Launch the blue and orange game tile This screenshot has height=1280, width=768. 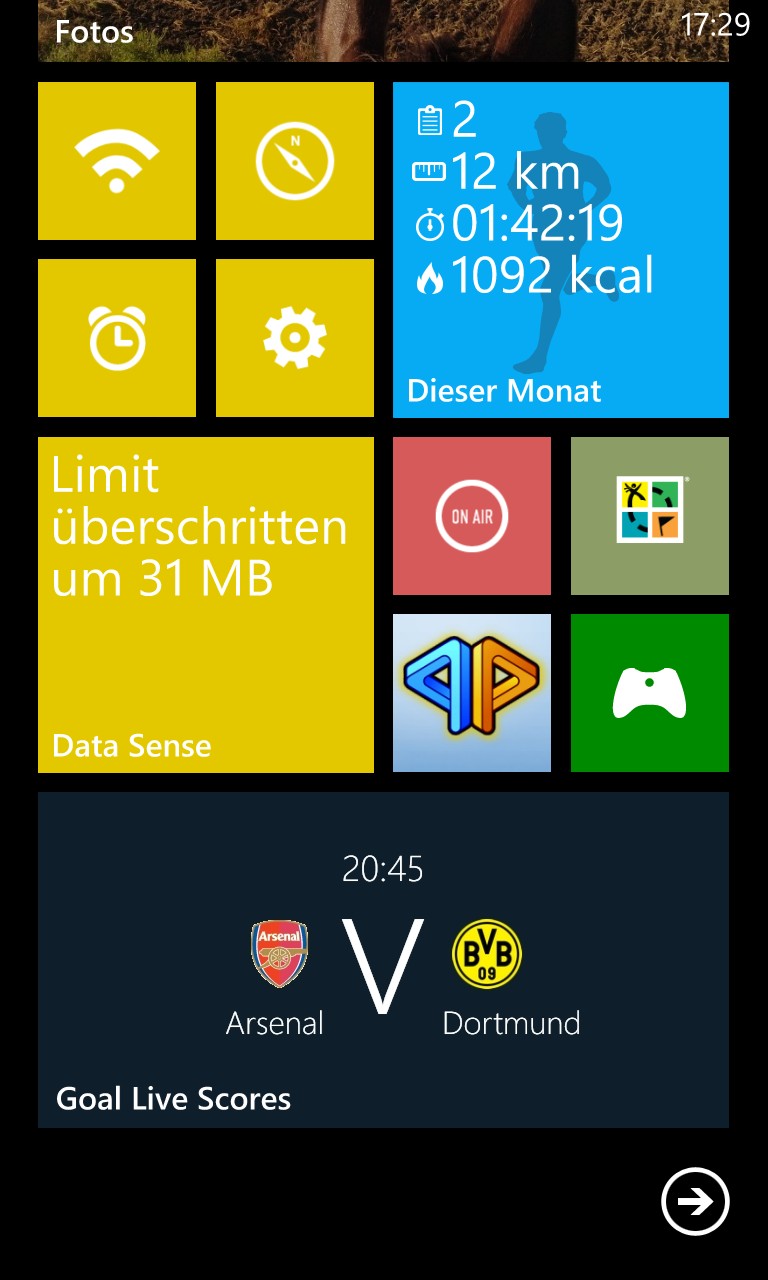[x=472, y=693]
